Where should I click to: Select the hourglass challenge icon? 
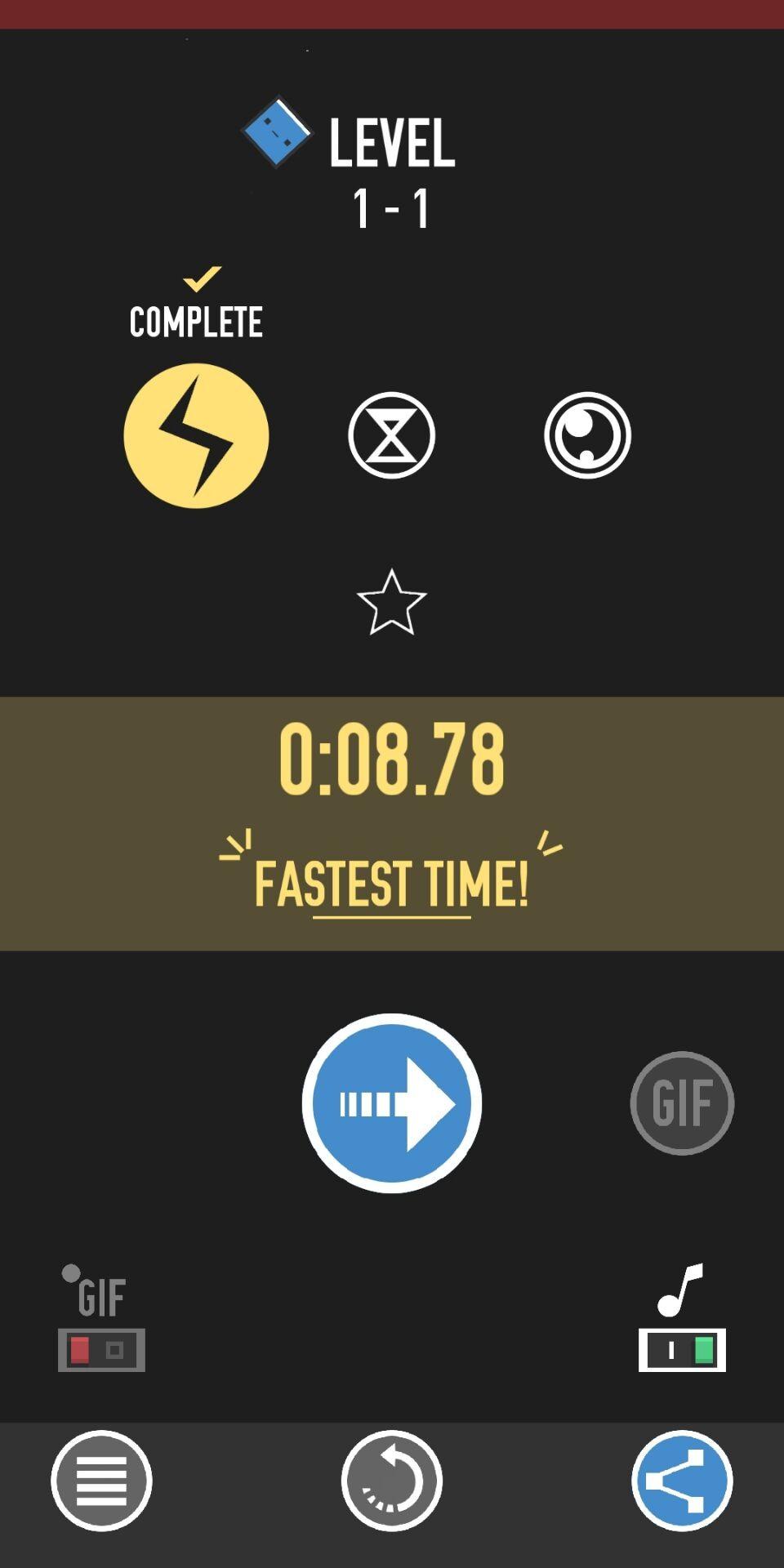click(391, 435)
